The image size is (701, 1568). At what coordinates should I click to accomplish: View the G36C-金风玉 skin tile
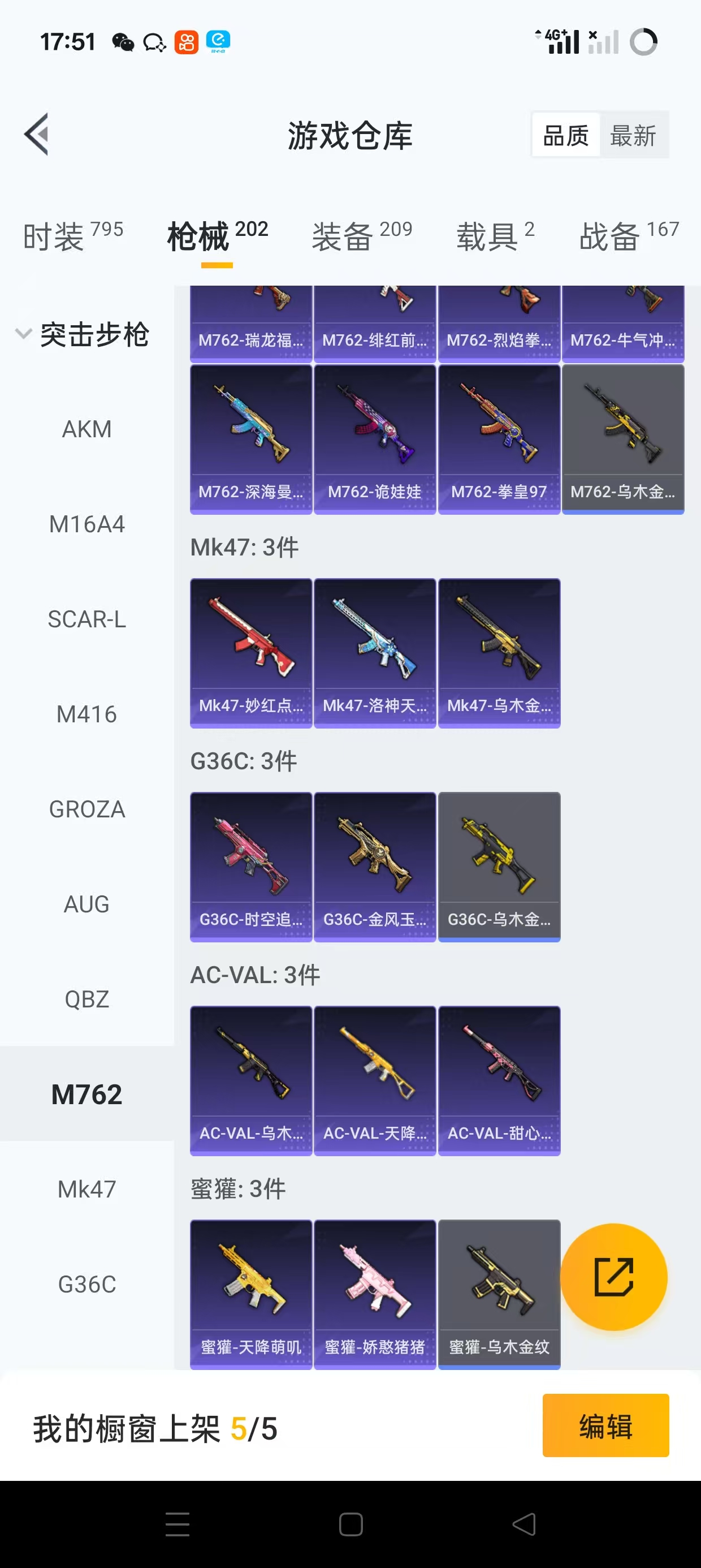point(375,866)
